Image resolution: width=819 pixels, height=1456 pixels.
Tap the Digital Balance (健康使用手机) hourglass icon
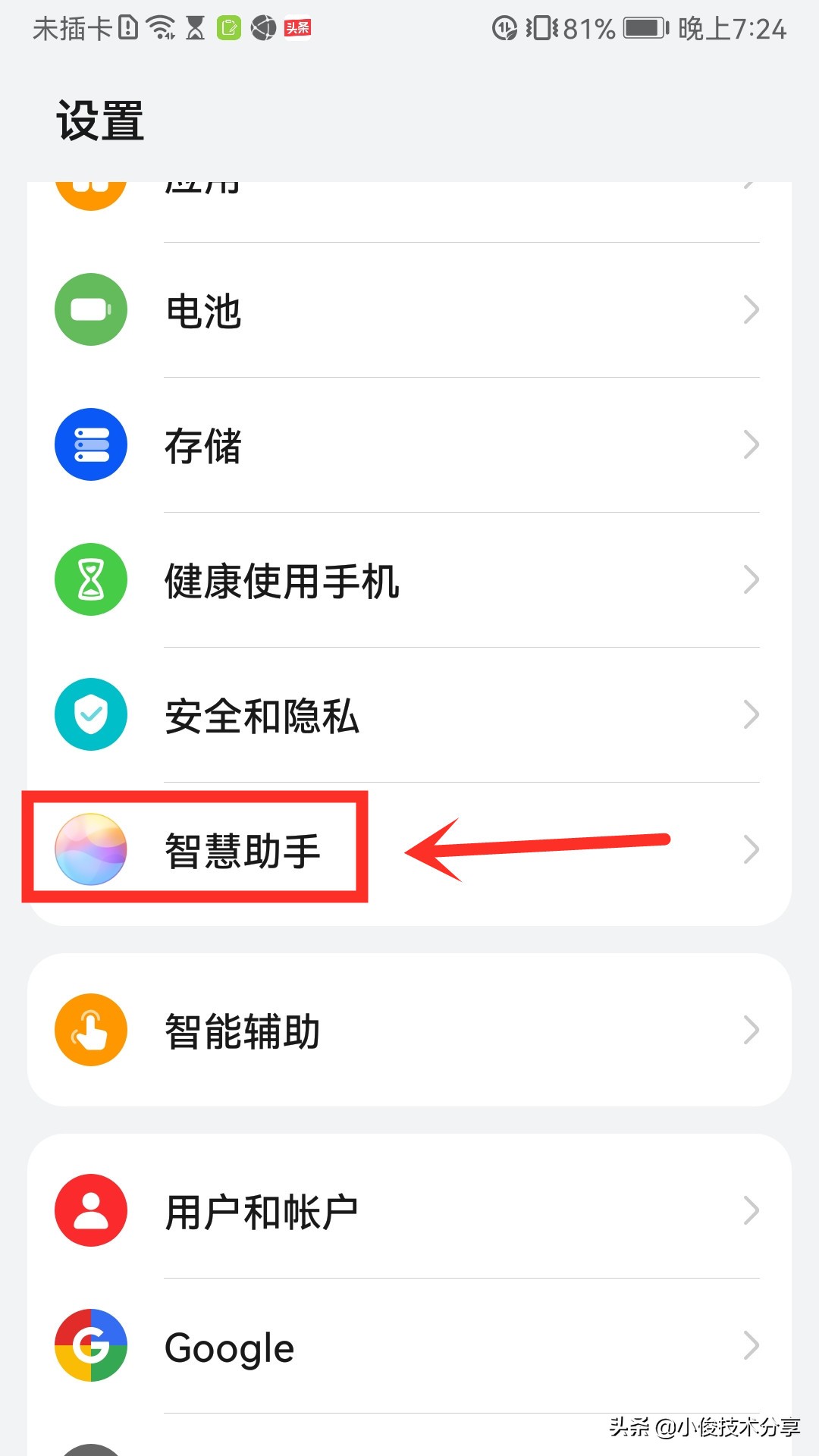click(90, 579)
